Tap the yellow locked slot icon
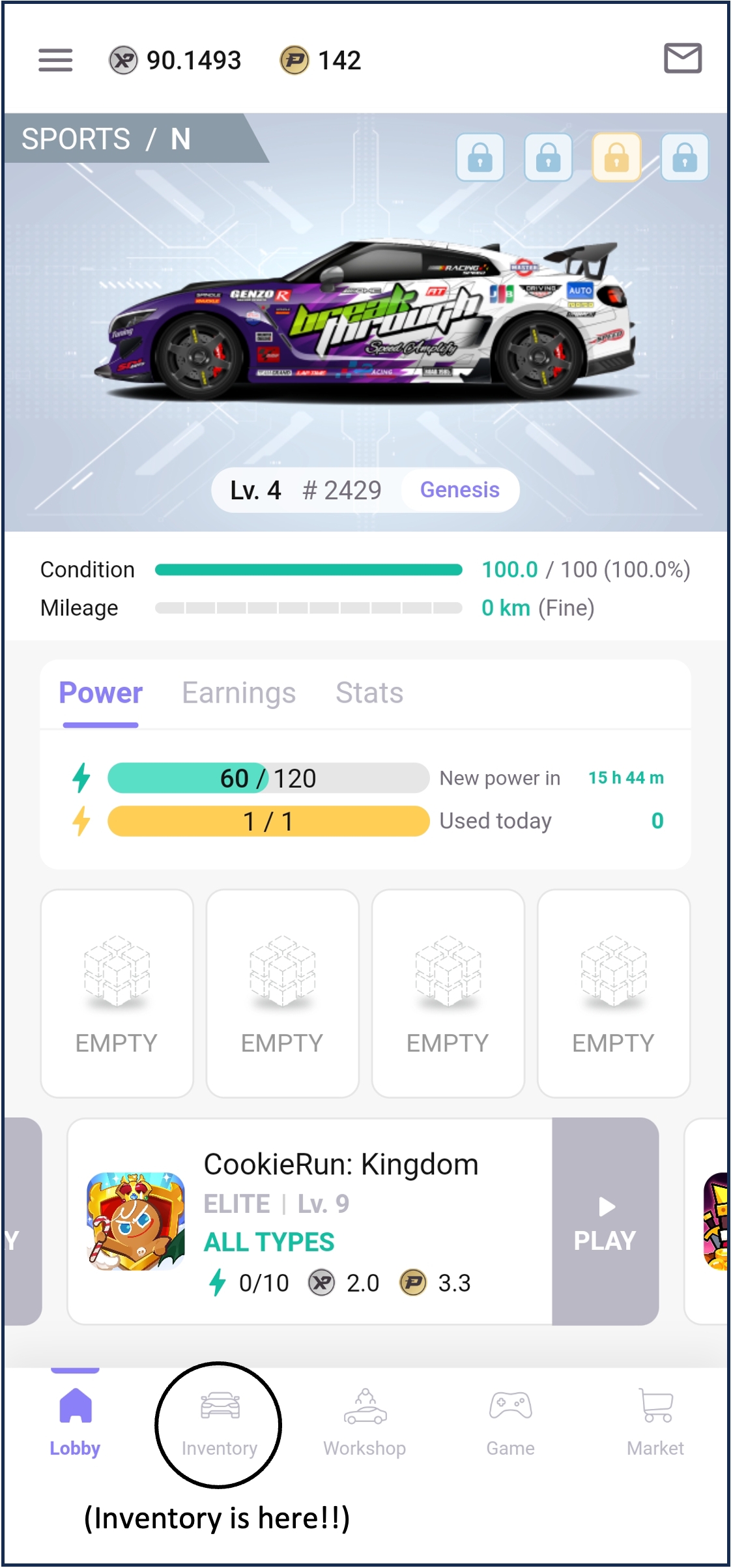The image size is (731, 1568). point(616,157)
